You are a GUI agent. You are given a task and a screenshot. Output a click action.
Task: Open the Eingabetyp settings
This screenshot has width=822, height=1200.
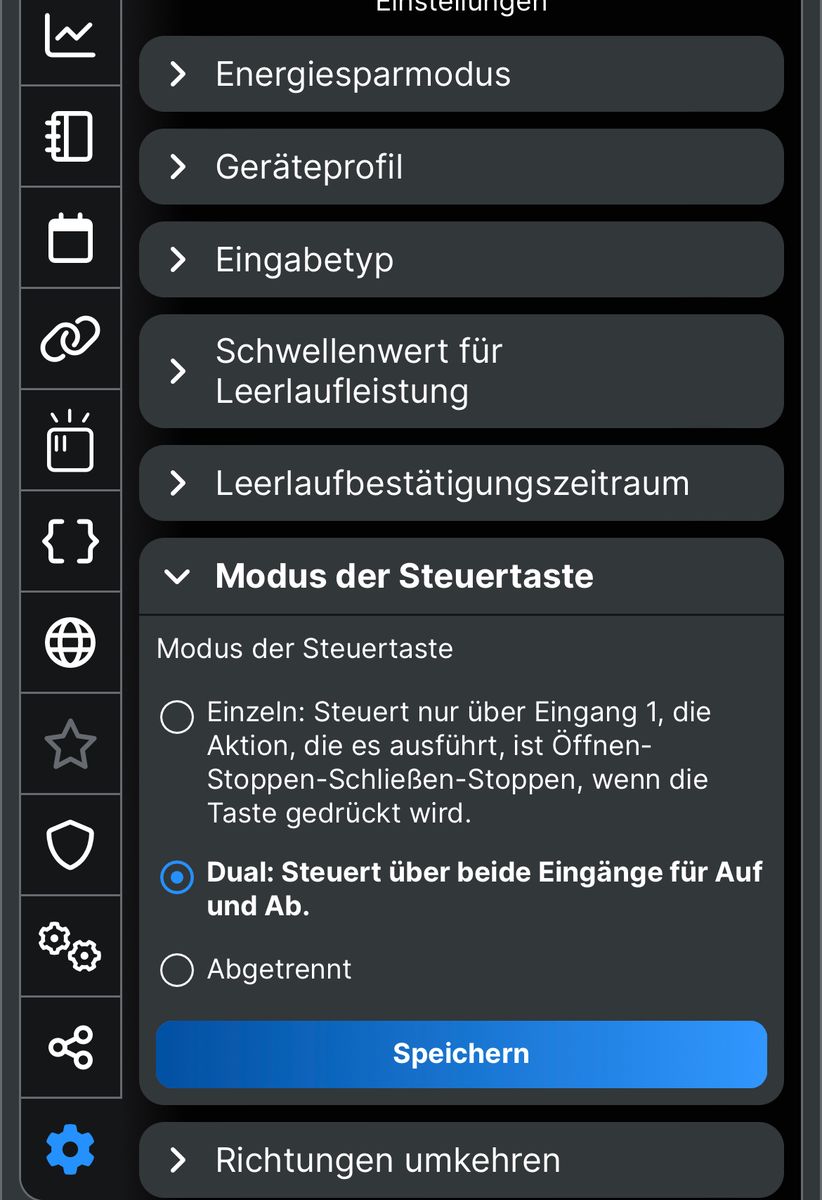pos(460,260)
